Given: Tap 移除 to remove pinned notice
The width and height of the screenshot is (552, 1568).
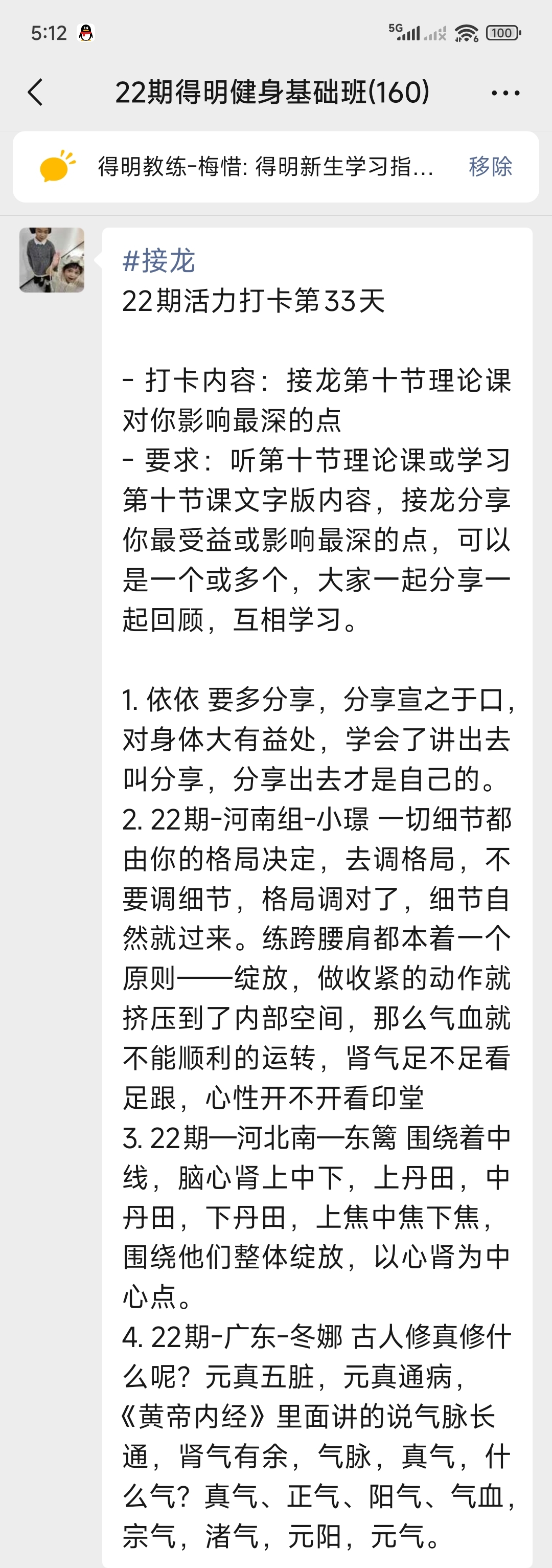Looking at the screenshot, I should pyautogui.click(x=490, y=166).
